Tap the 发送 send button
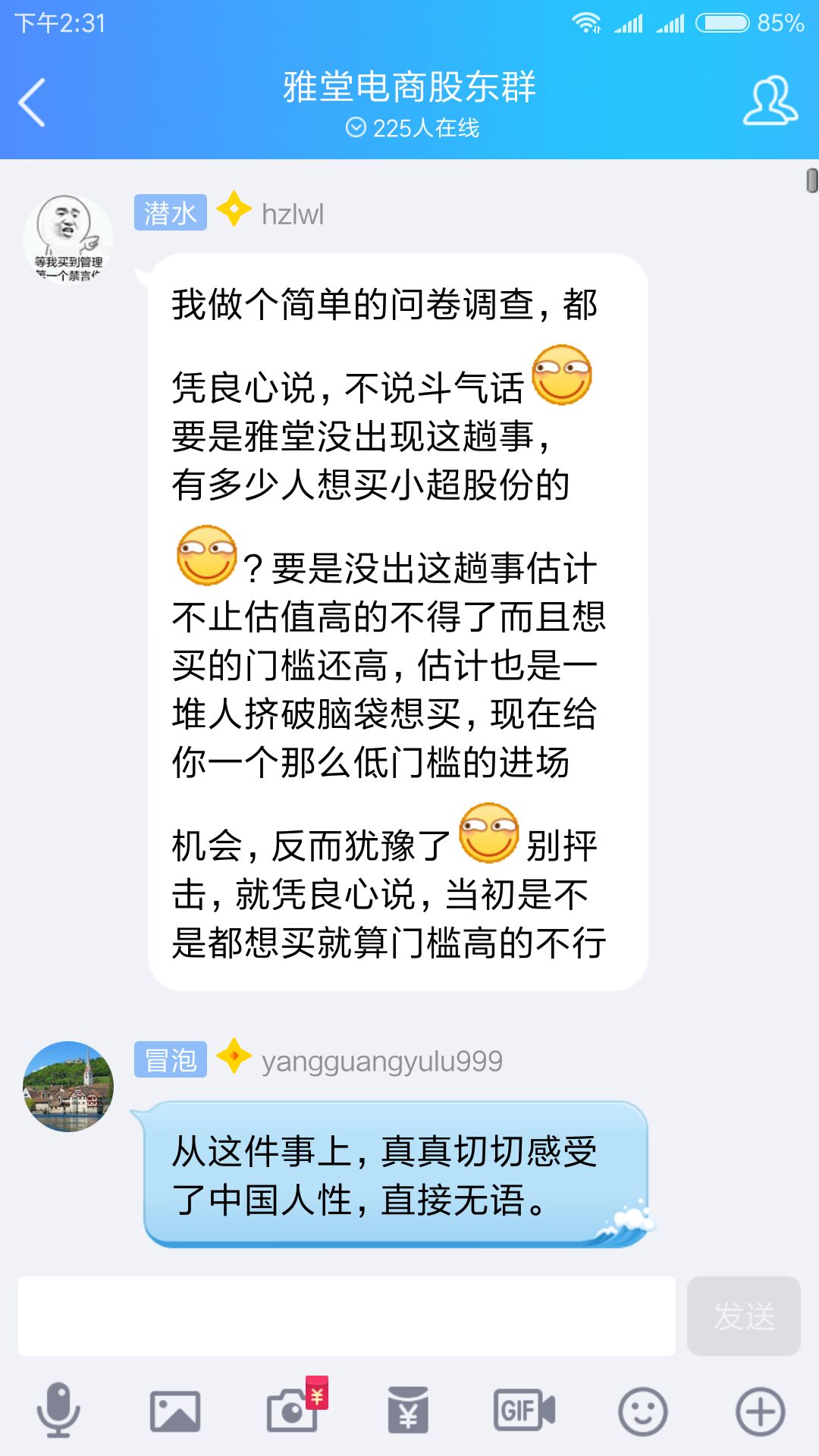This screenshot has height=1456, width=819. point(743,1316)
